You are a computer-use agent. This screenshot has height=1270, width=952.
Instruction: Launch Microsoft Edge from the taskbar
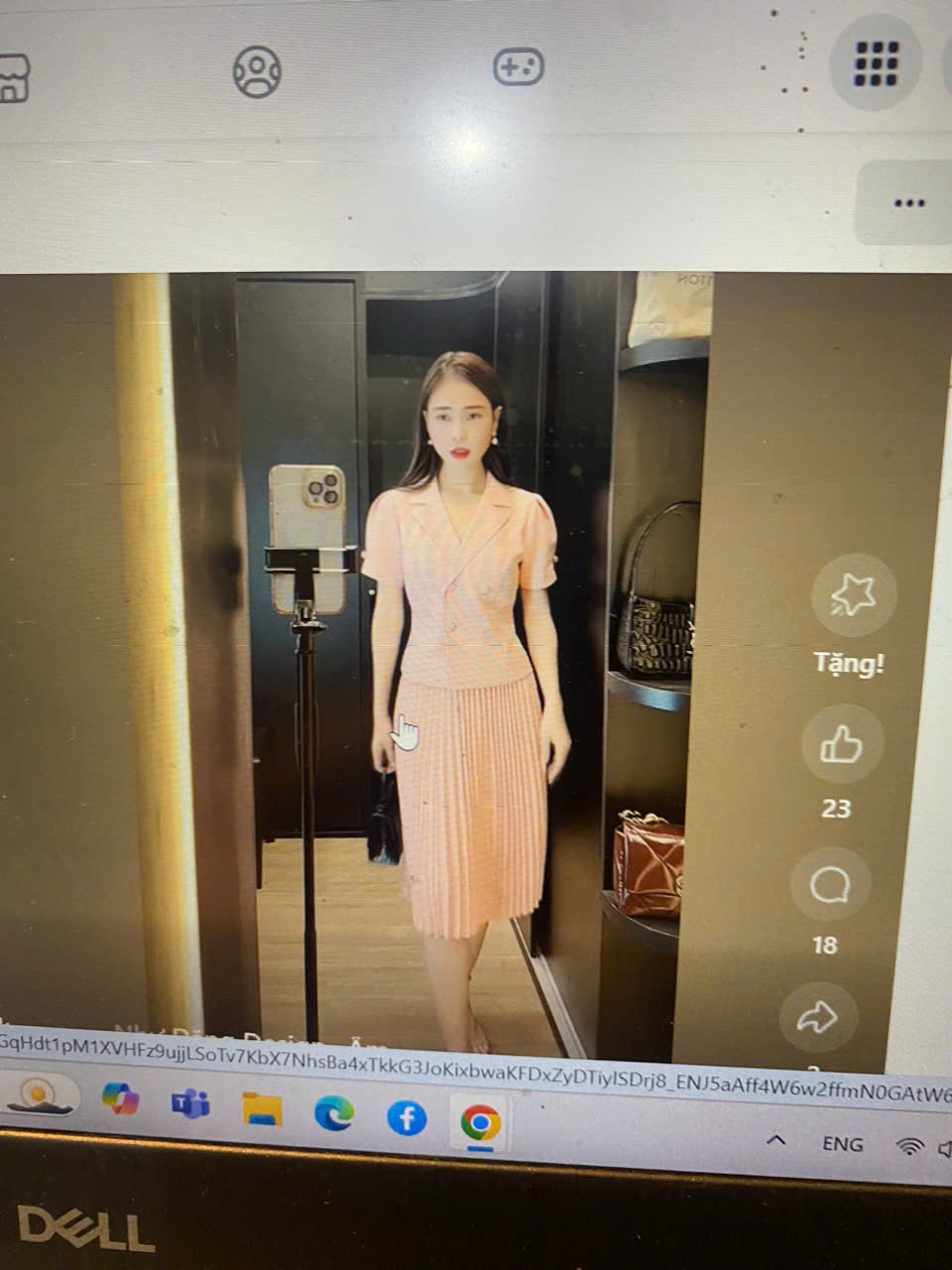click(334, 1113)
